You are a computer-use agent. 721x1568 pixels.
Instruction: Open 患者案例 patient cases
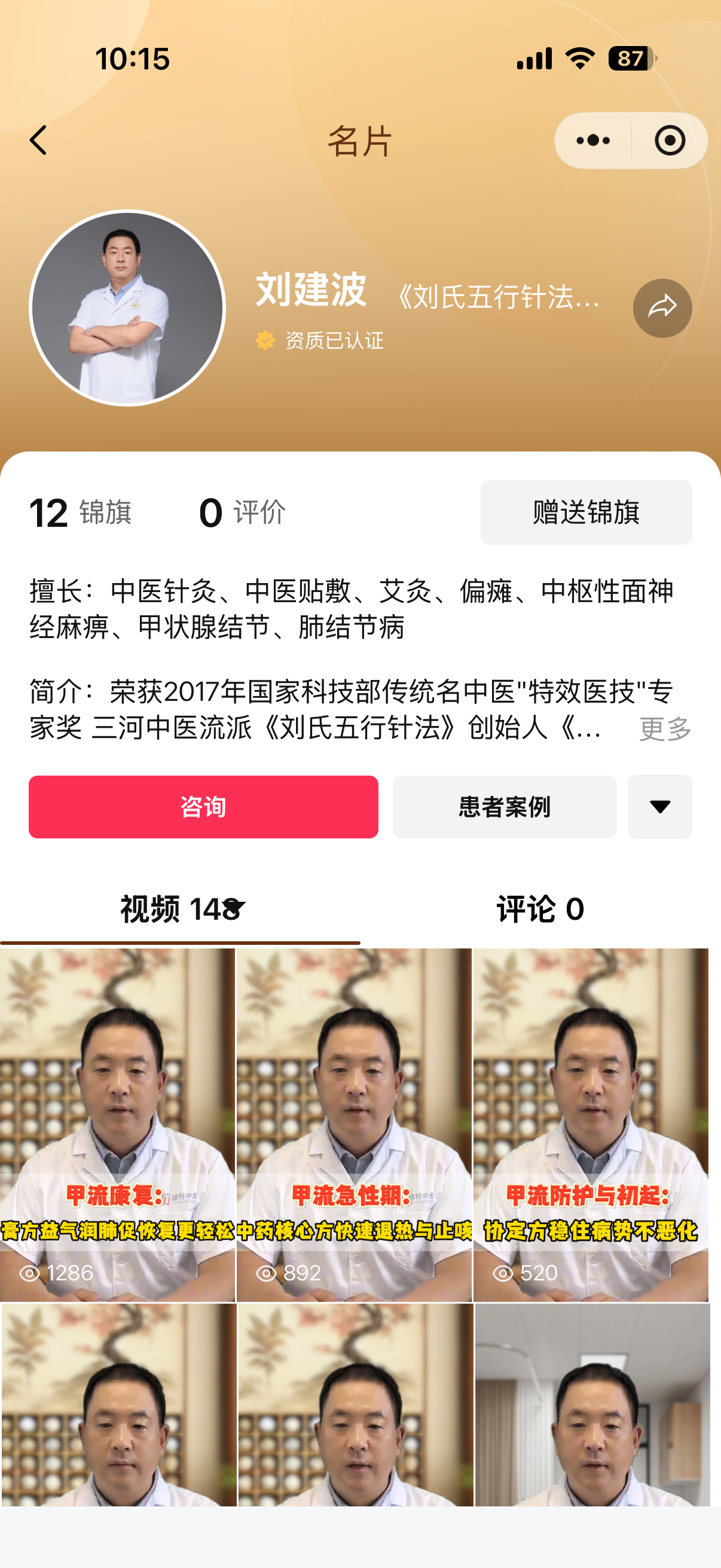[504, 807]
